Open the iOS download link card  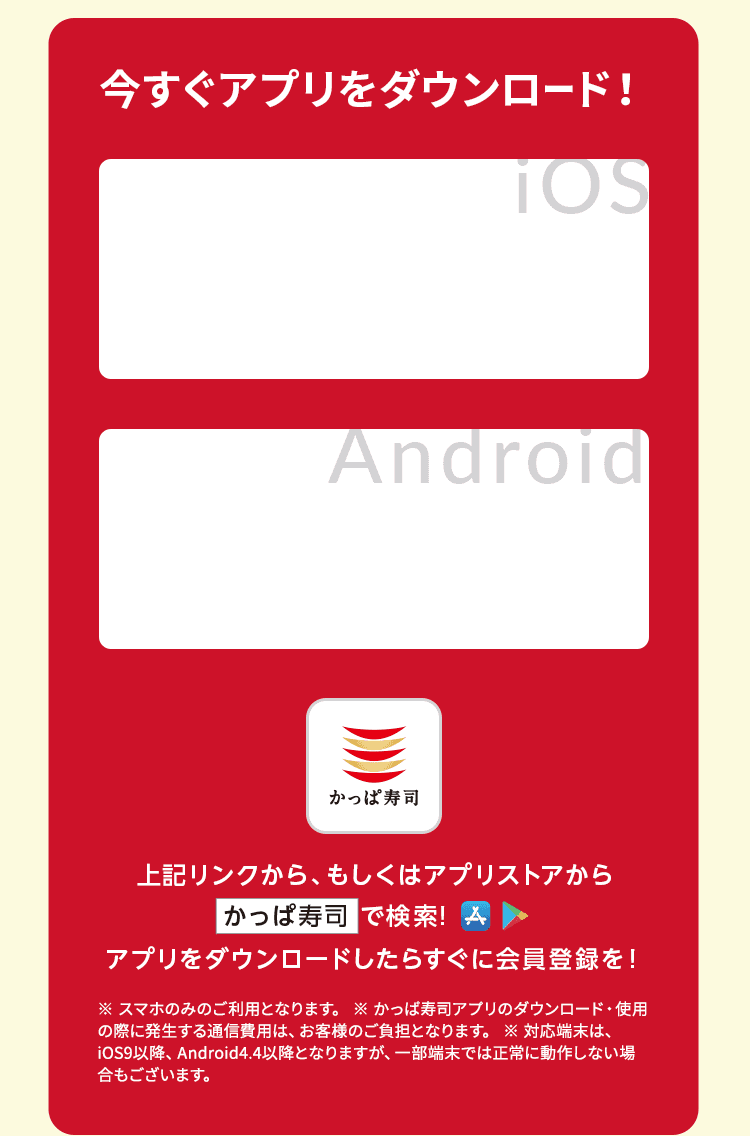(x=374, y=269)
